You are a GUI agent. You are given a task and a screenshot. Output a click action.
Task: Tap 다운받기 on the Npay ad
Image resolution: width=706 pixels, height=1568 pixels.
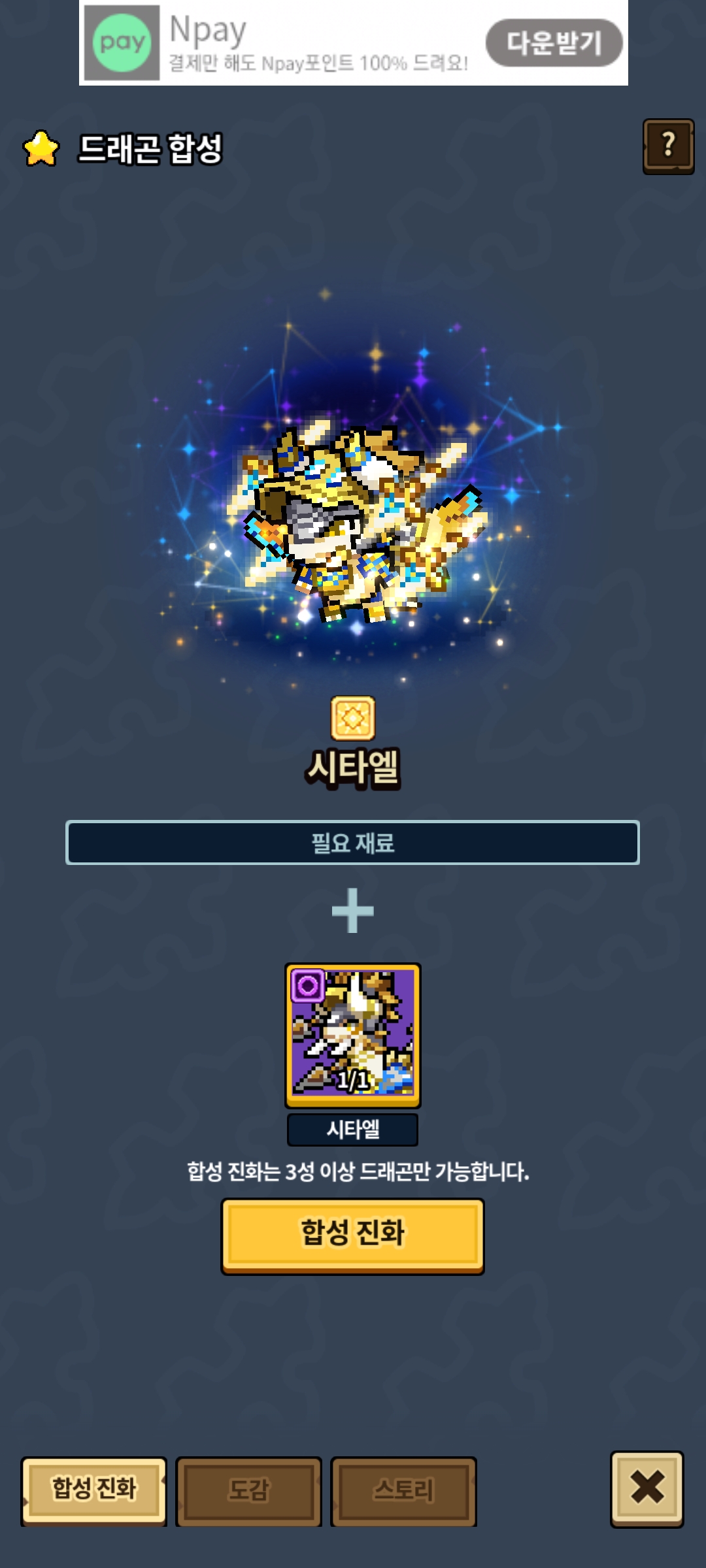pyautogui.click(x=554, y=43)
